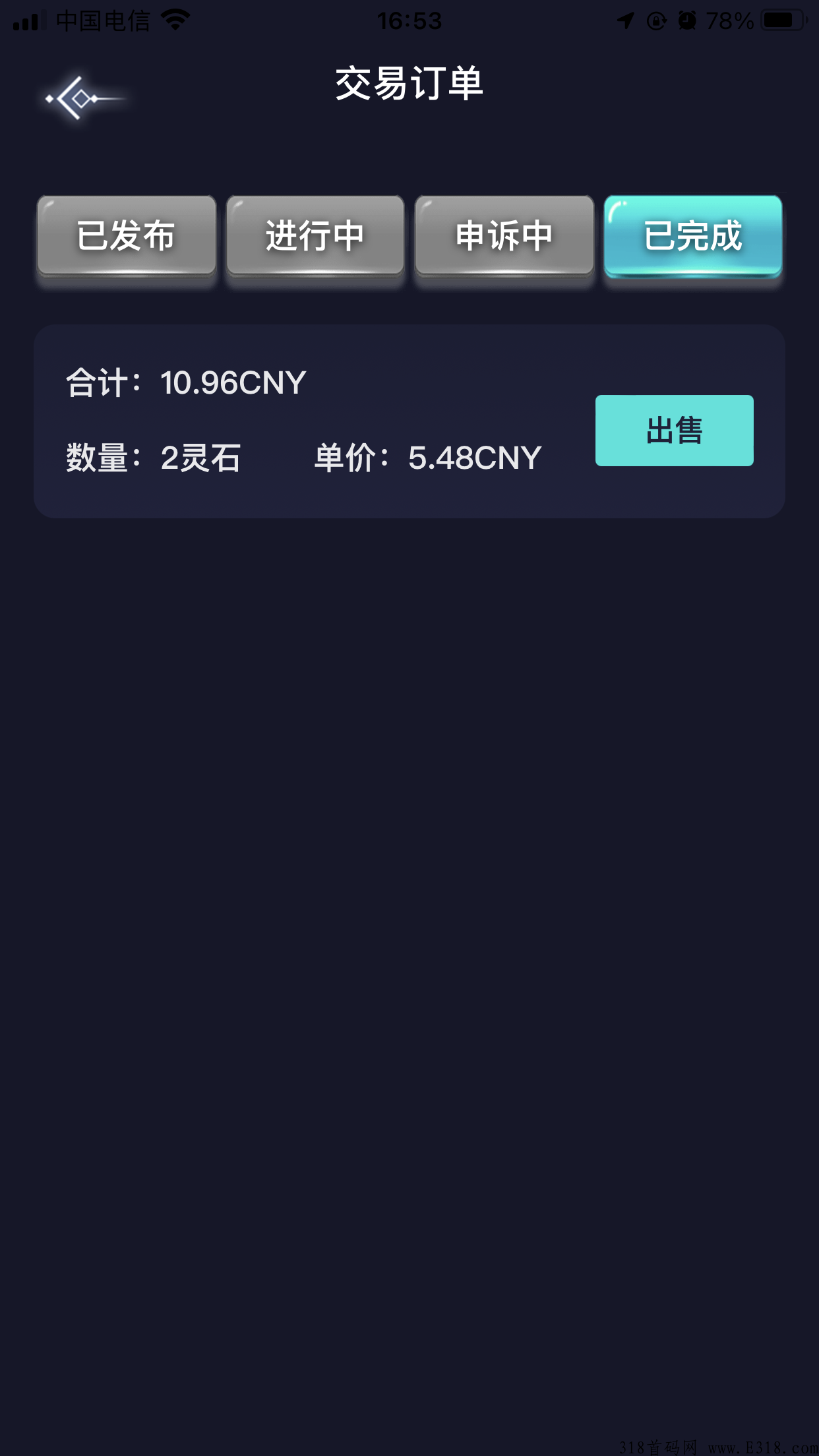Tap the orientation lock icon
Screen dimensions: 819x1456
657,20
